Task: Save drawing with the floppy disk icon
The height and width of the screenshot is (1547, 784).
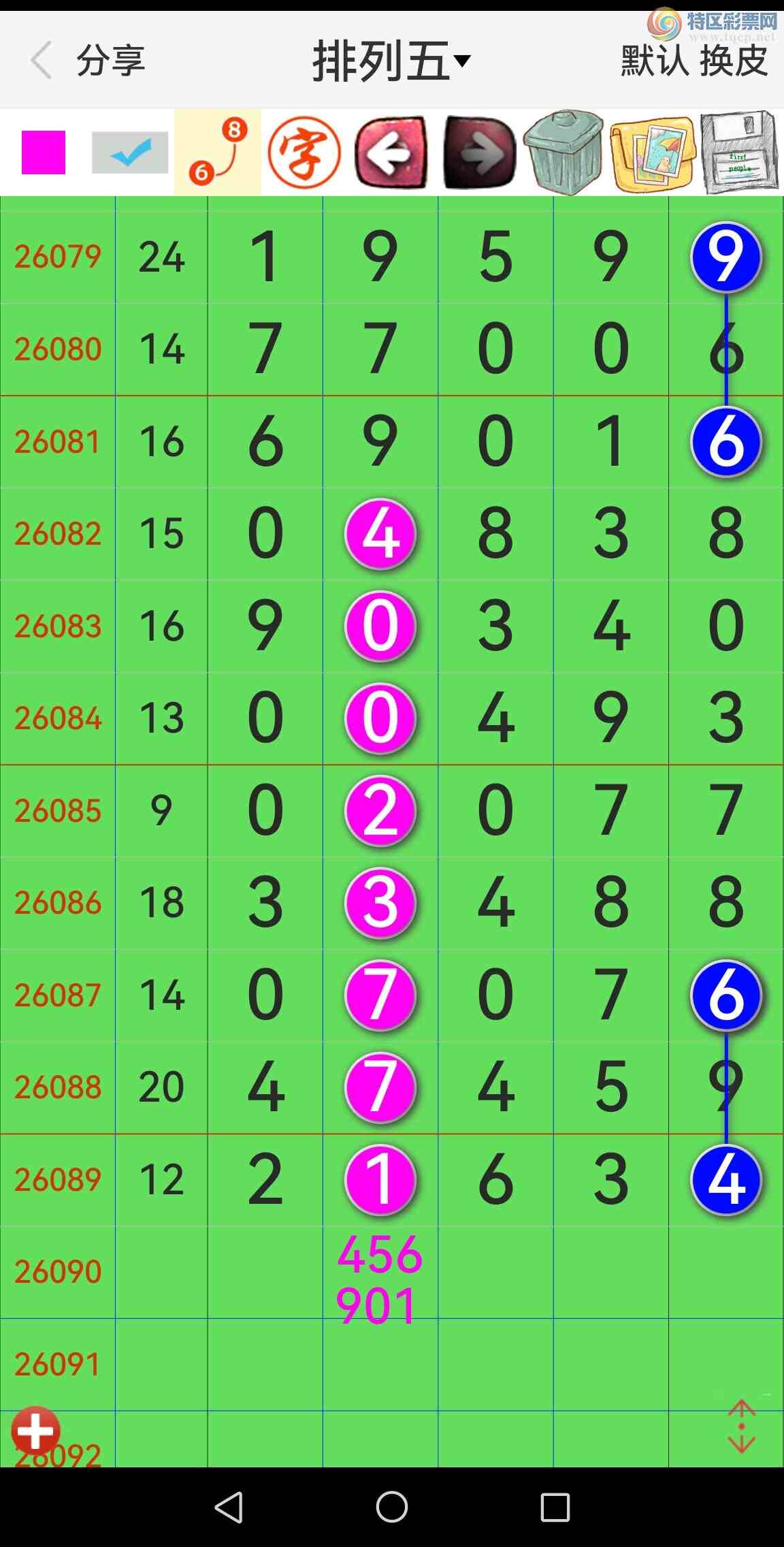Action: [739, 151]
